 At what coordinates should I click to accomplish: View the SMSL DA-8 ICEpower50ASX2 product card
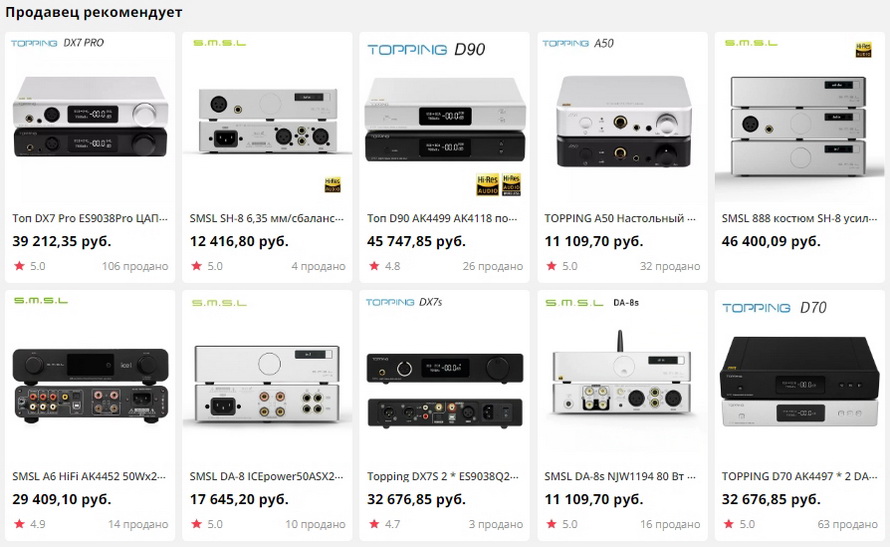(266, 385)
